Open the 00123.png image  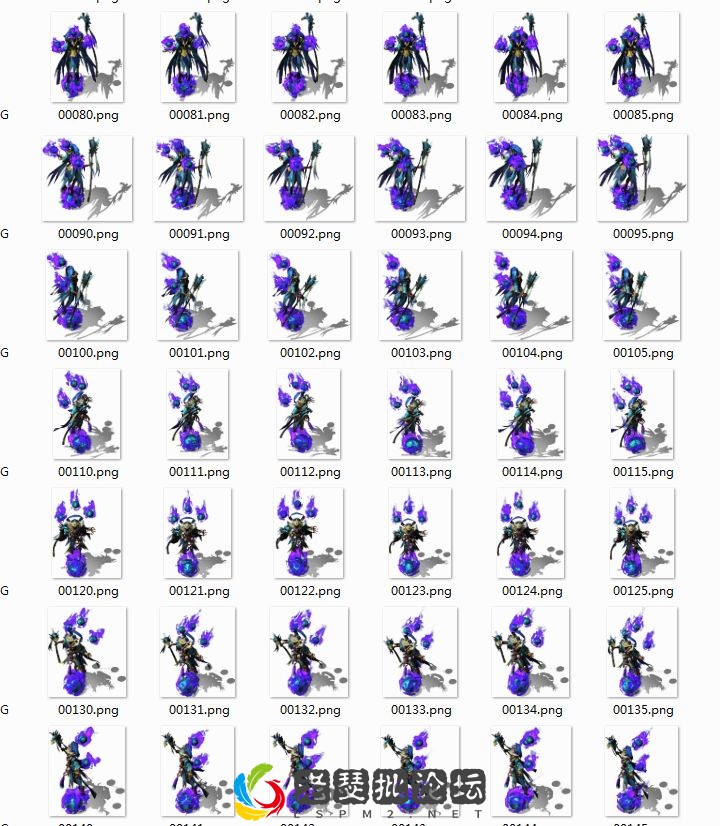pos(420,533)
